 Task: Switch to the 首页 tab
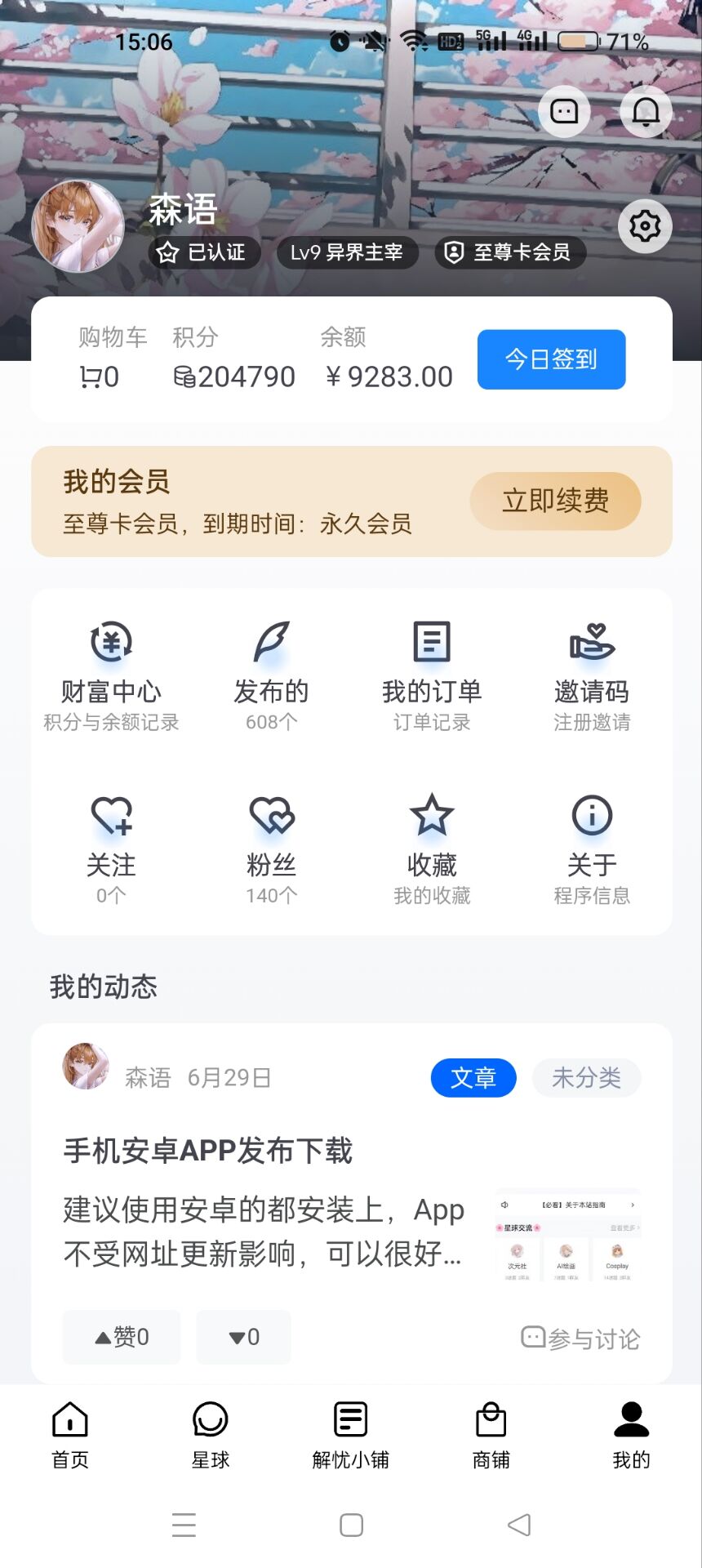tap(70, 1434)
